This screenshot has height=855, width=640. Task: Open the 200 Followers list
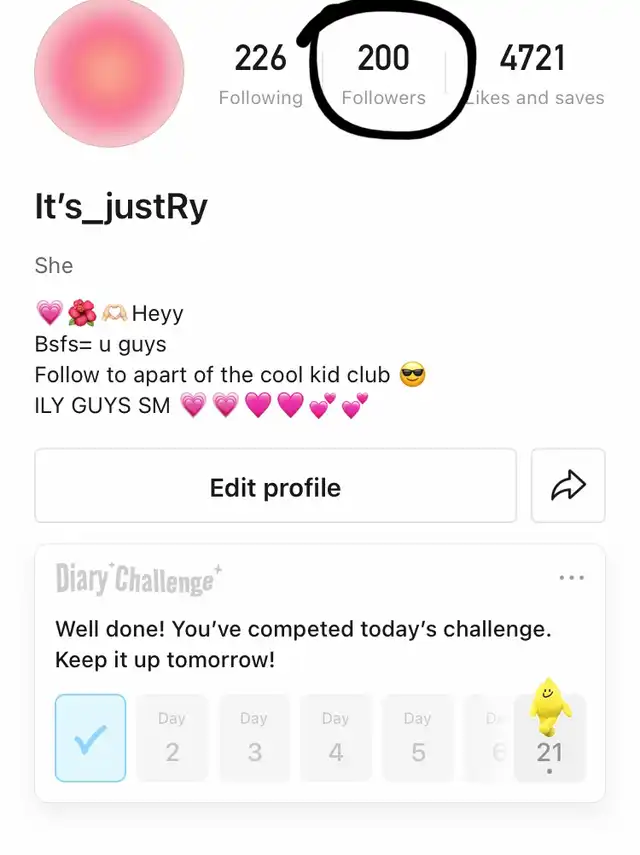click(384, 73)
